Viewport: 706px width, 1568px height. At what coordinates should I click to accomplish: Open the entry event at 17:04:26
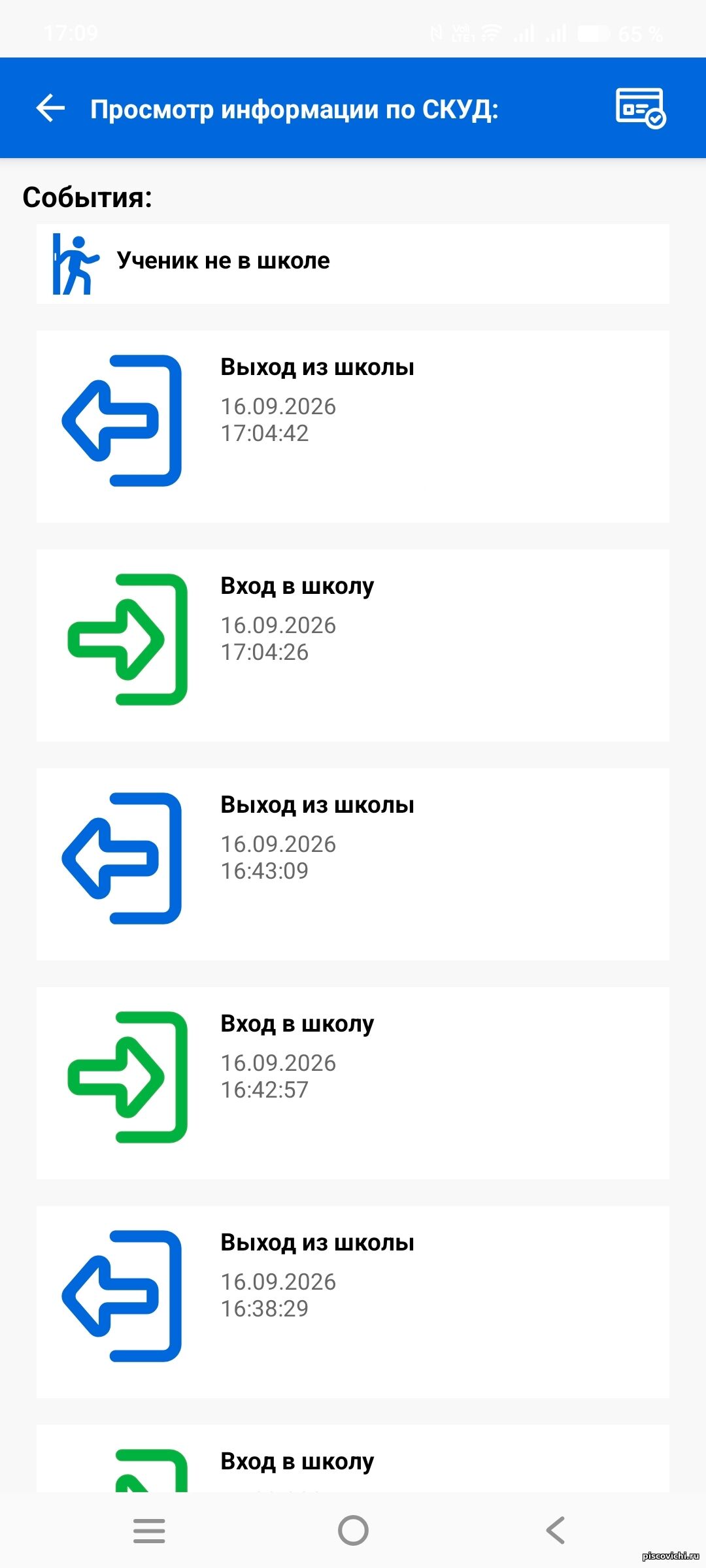tap(353, 645)
